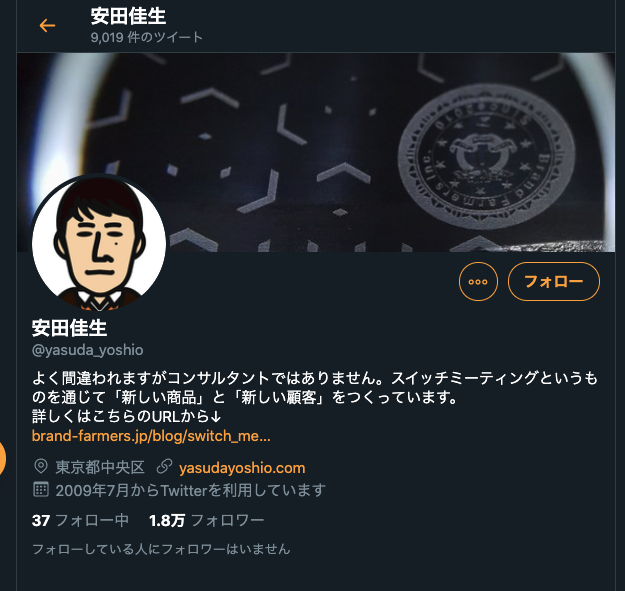625x591 pixels.
Task: Open the three-dot more options button
Action: (478, 281)
